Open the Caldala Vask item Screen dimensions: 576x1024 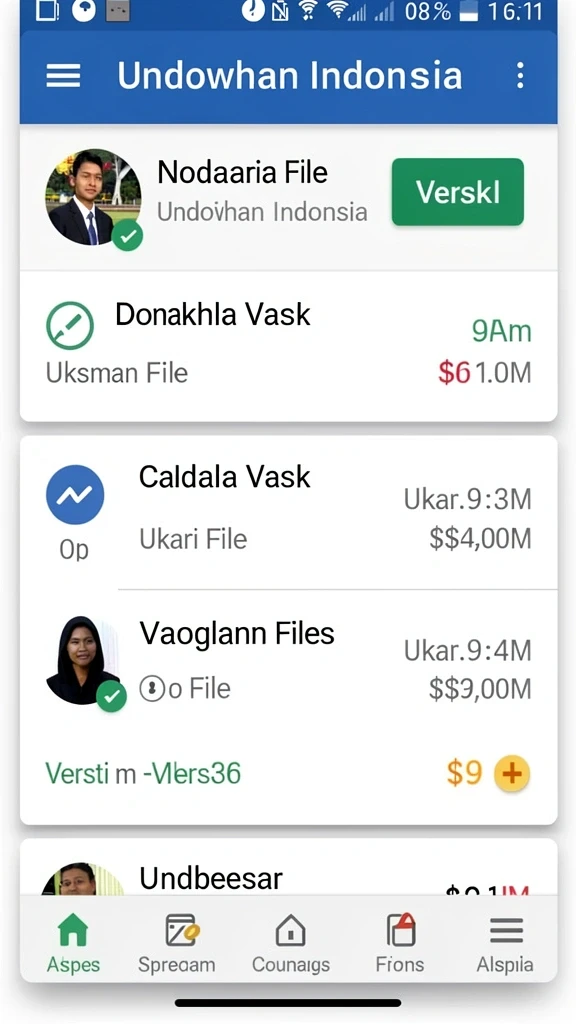[x=289, y=512]
